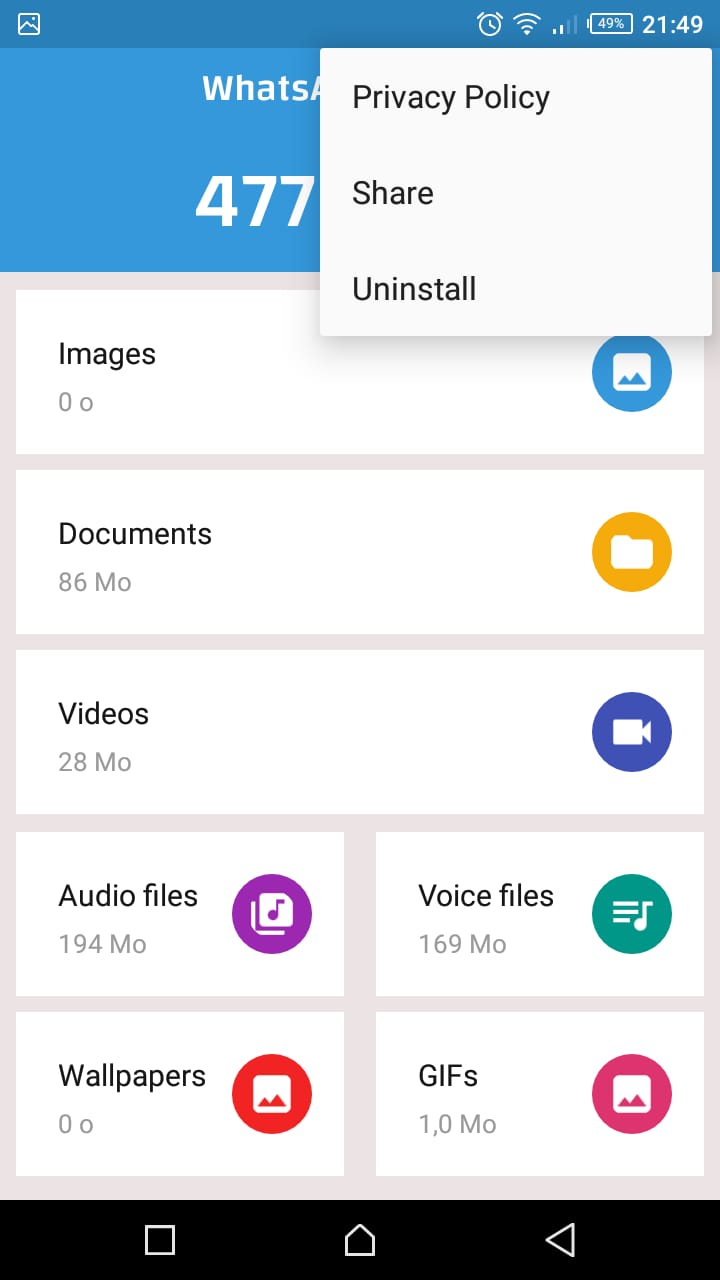720x1280 pixels.
Task: Open the Wallpapers category
Action: [180, 1094]
